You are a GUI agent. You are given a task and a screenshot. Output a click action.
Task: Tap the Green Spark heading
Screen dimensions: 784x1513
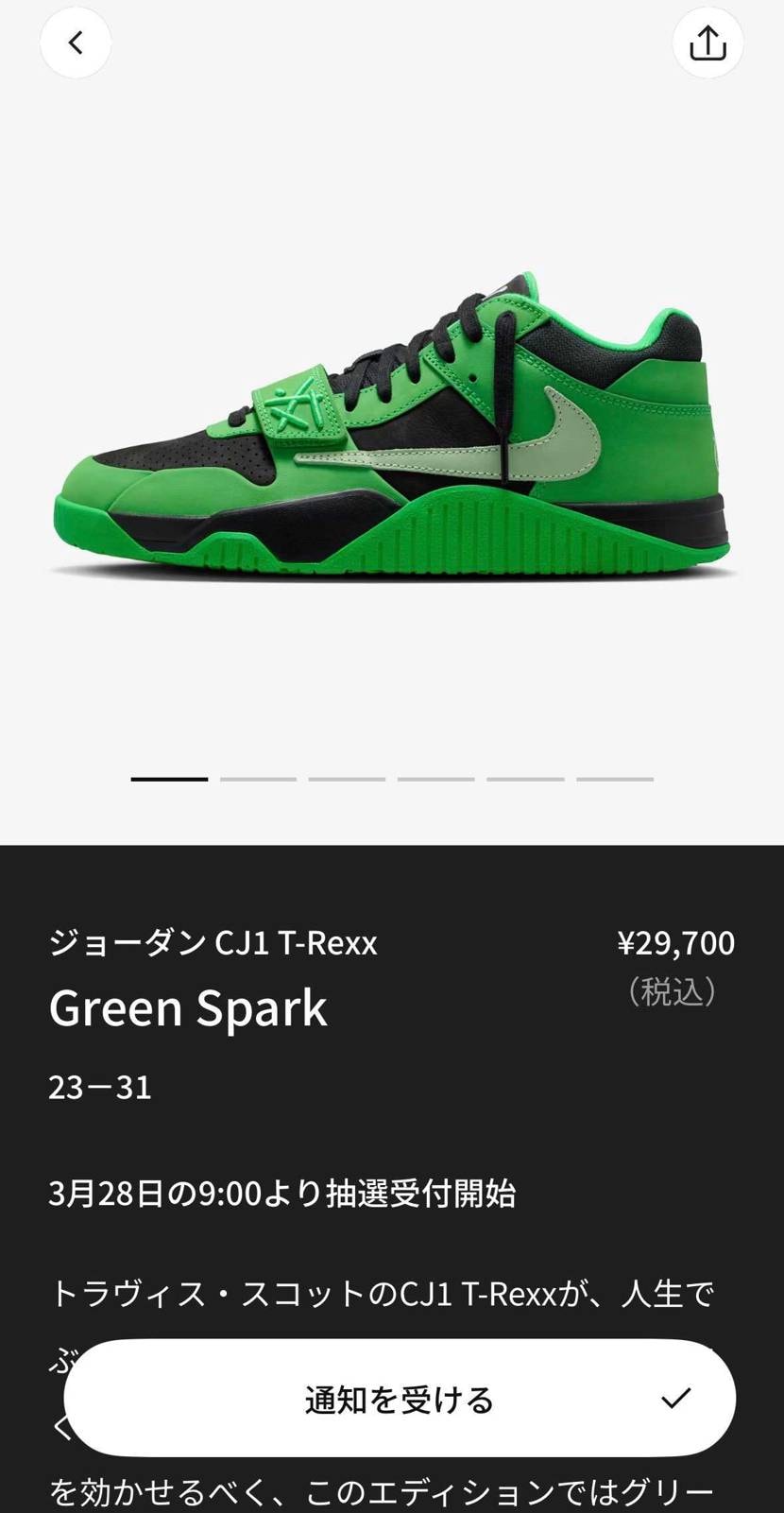tap(188, 1007)
